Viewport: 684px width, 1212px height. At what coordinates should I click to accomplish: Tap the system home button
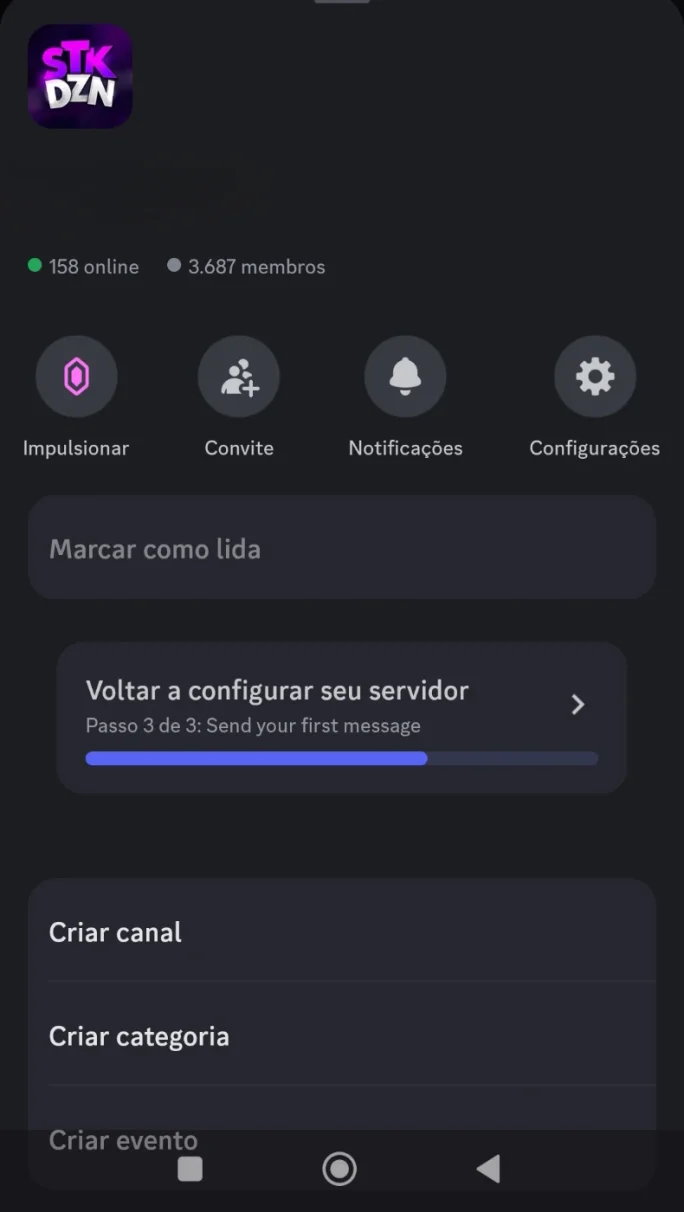339,1168
